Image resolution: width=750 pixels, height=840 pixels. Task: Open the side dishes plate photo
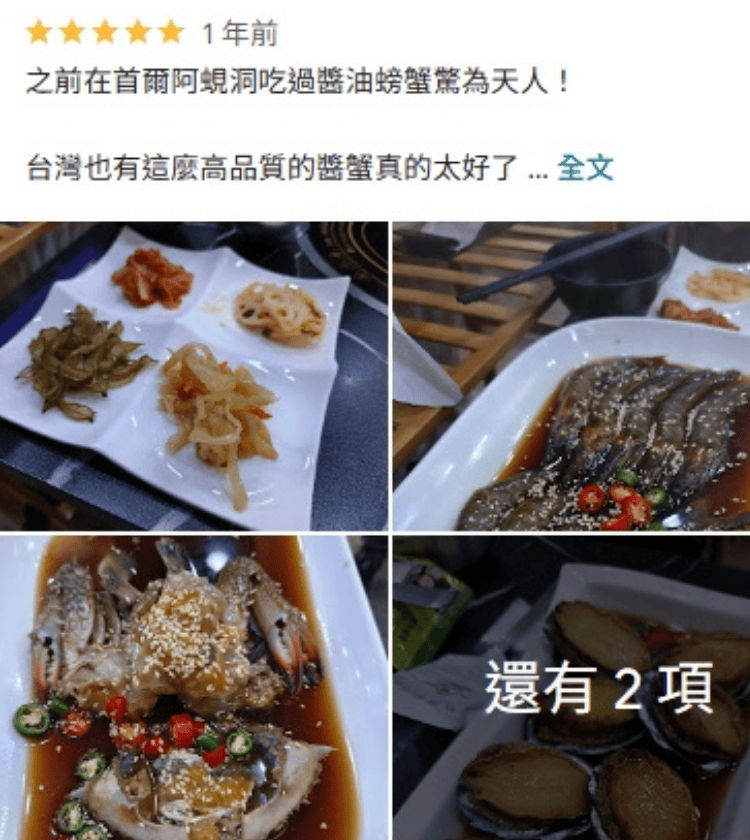193,376
